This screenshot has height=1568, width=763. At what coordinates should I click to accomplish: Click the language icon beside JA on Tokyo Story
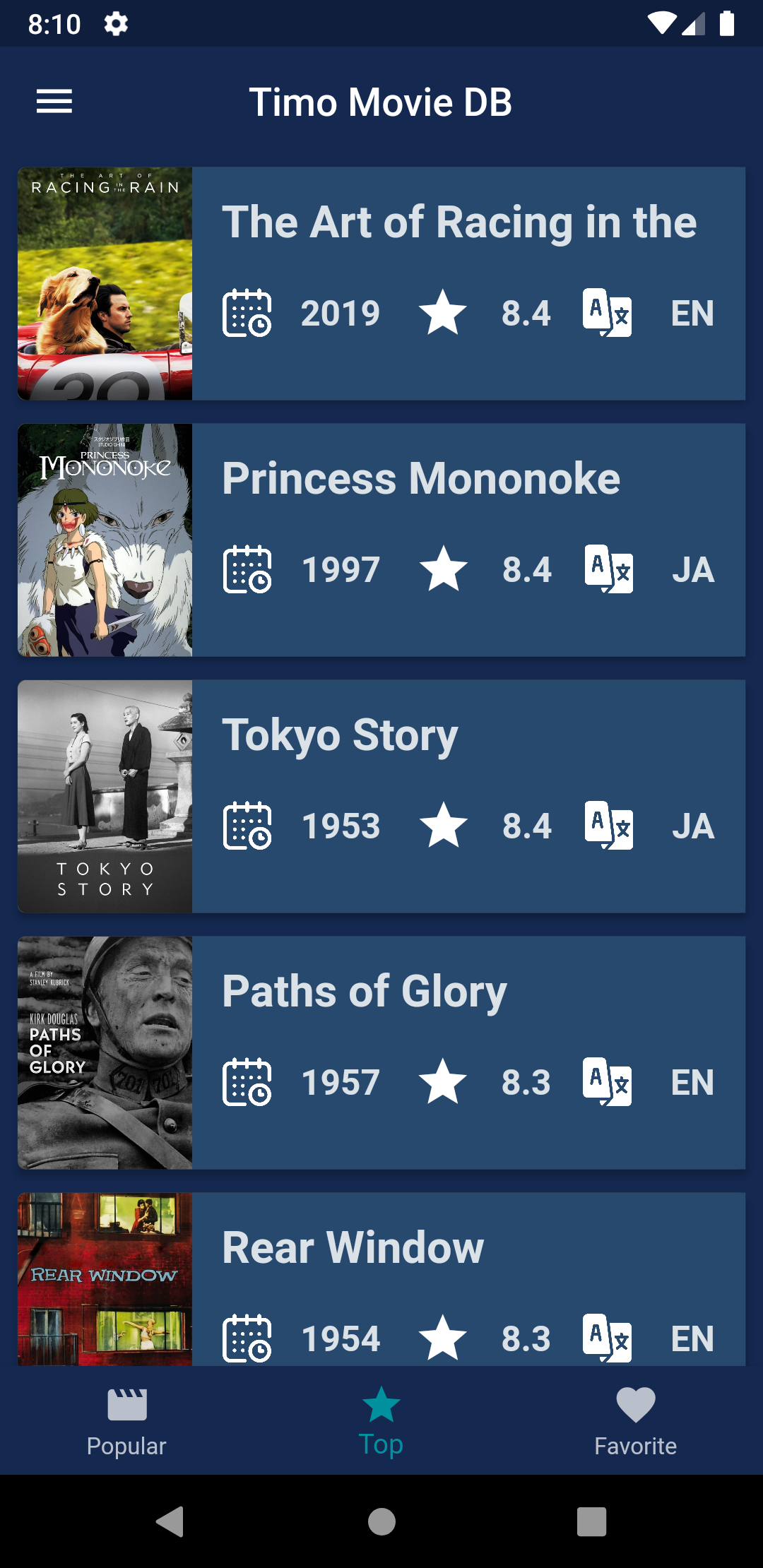608,825
